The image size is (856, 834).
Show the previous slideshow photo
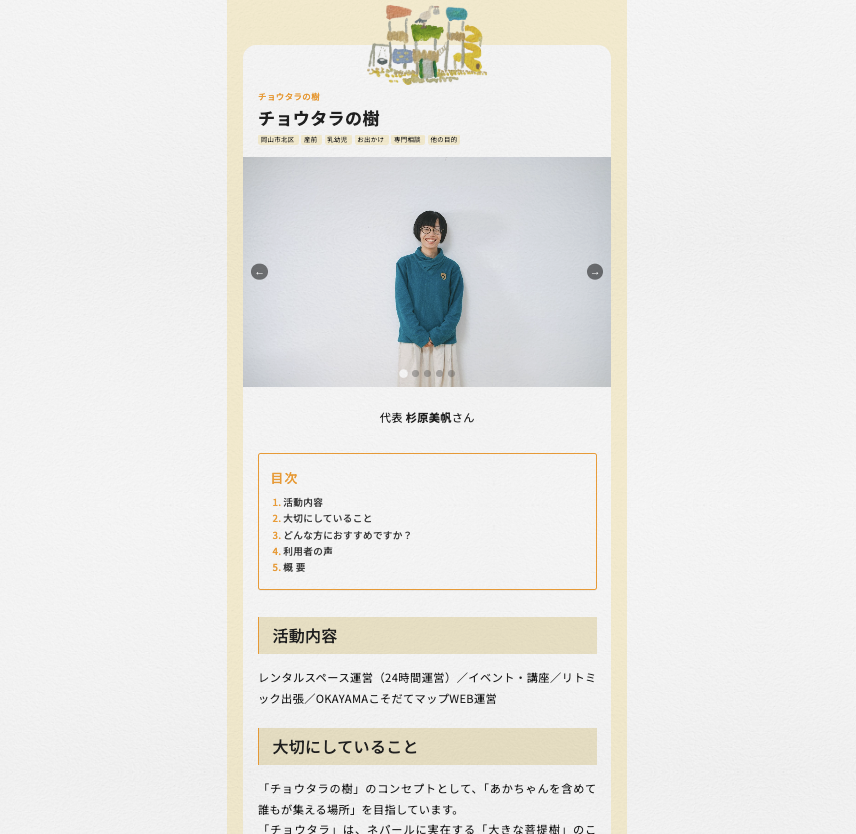coord(259,272)
